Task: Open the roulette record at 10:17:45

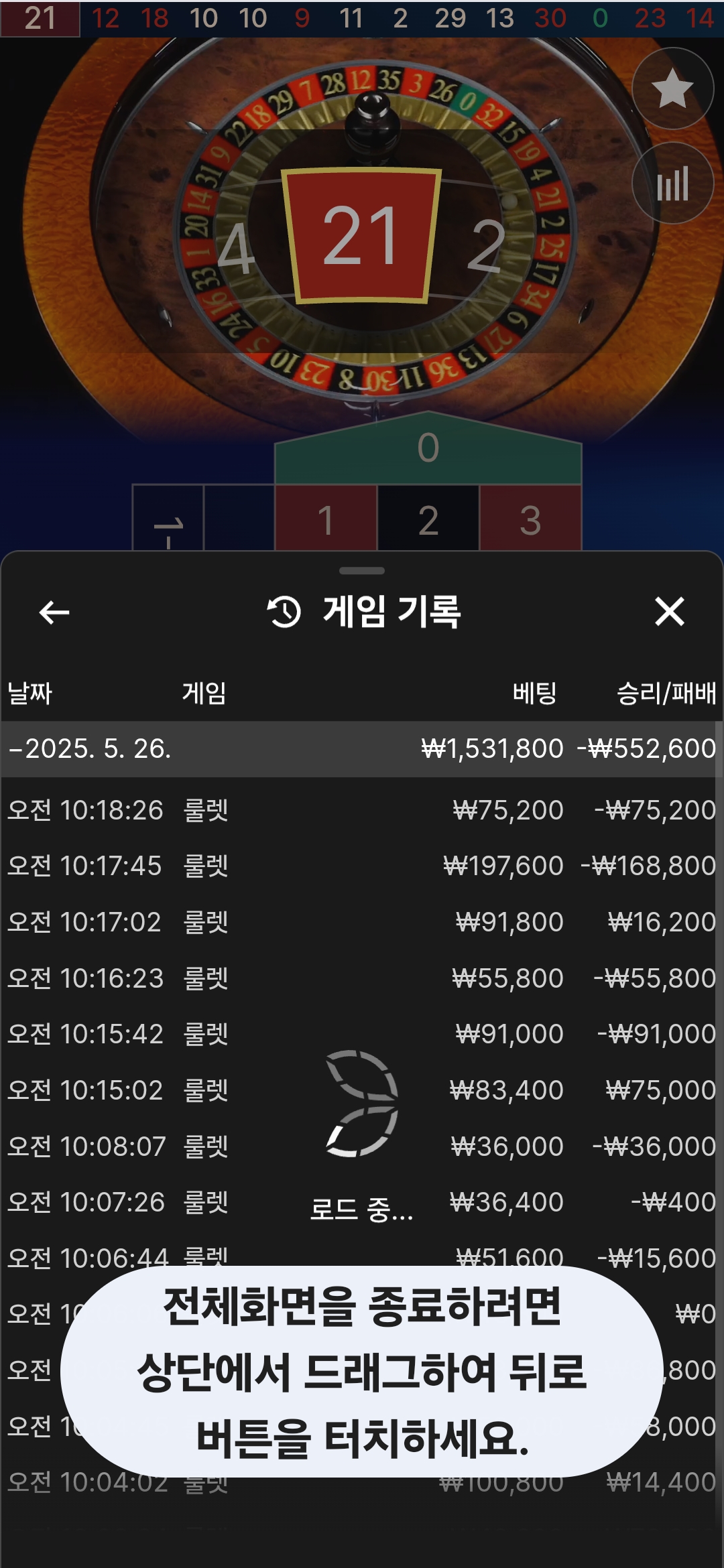Action: pyautogui.click(x=362, y=866)
